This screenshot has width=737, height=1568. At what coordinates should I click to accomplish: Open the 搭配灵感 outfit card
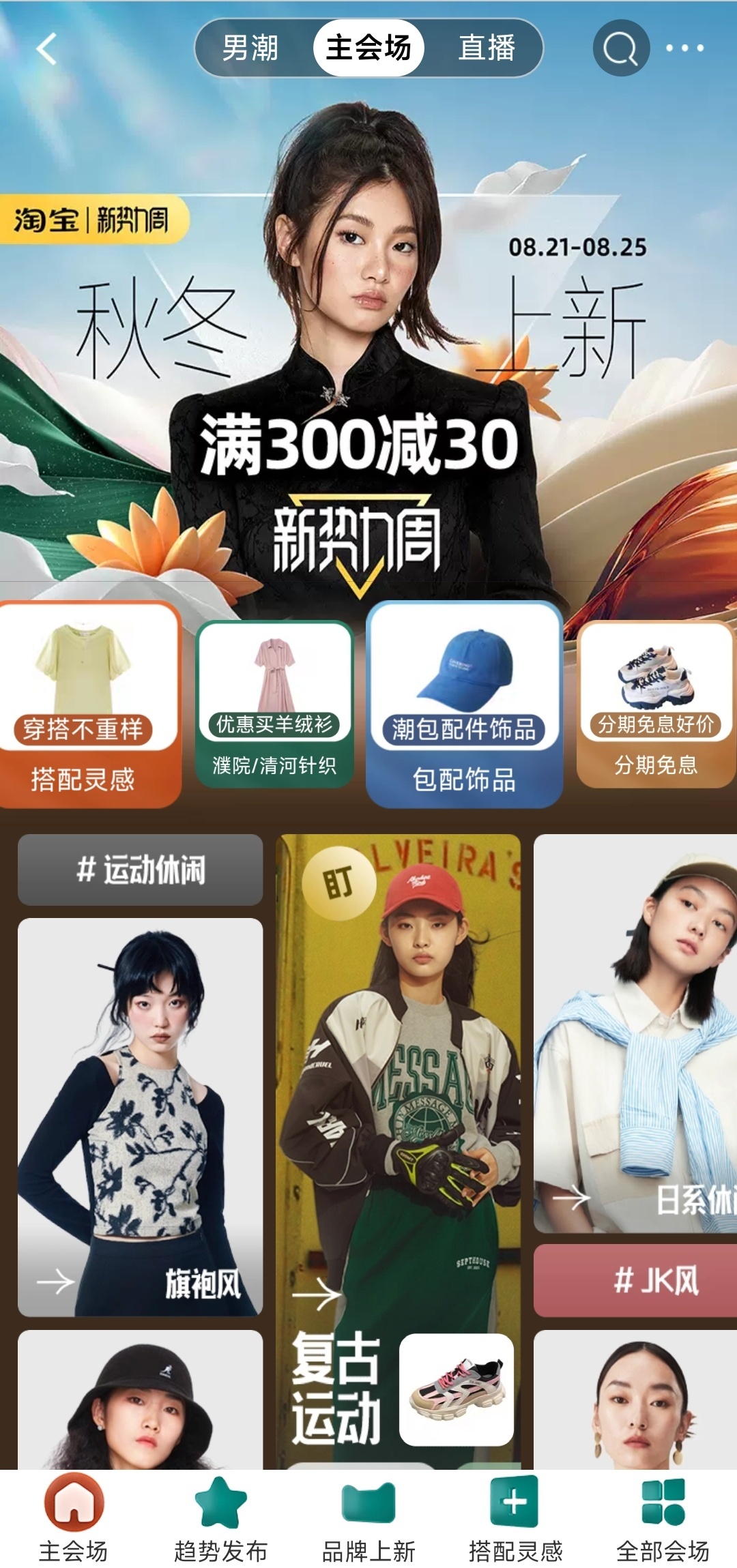(89, 706)
